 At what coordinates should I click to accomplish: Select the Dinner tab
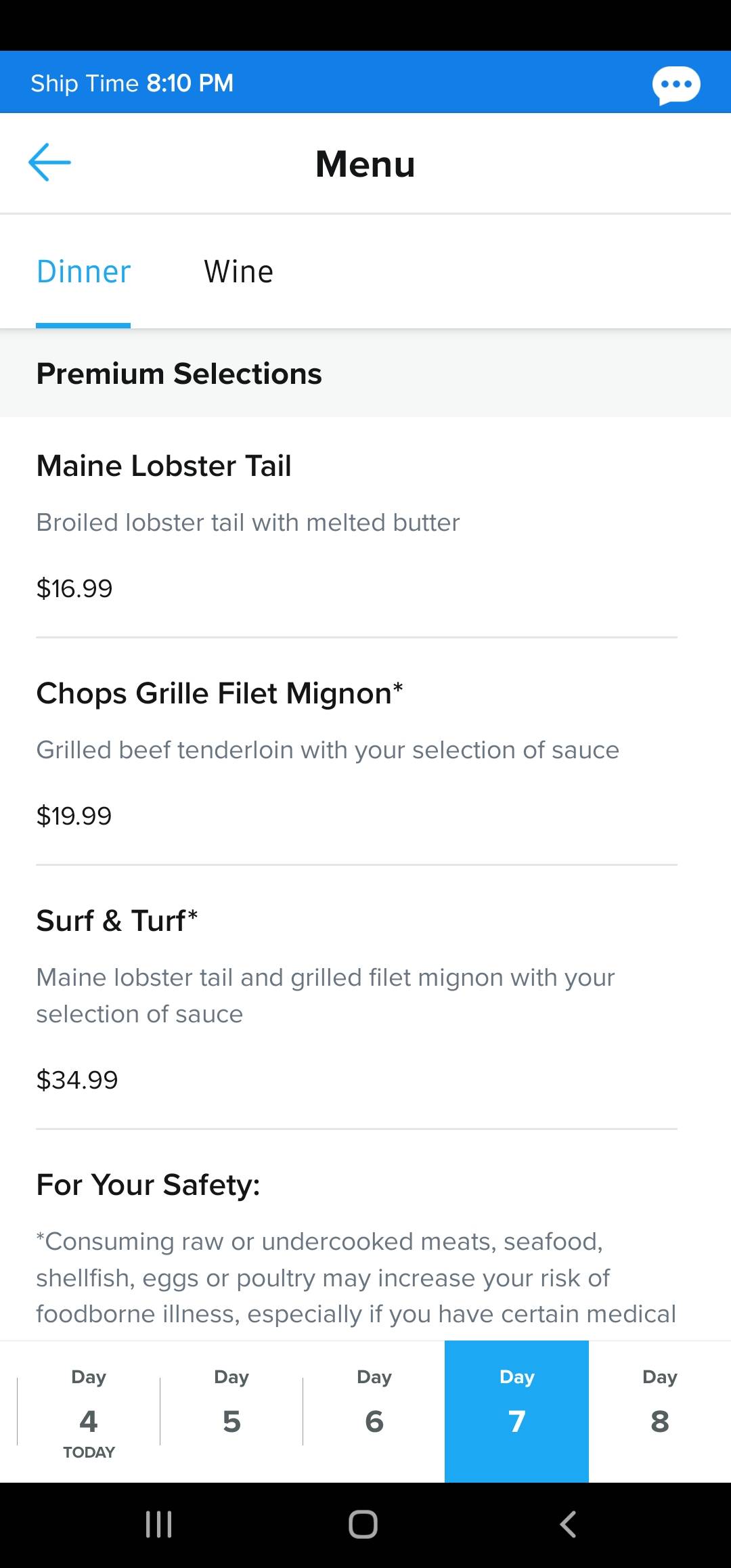tap(83, 272)
